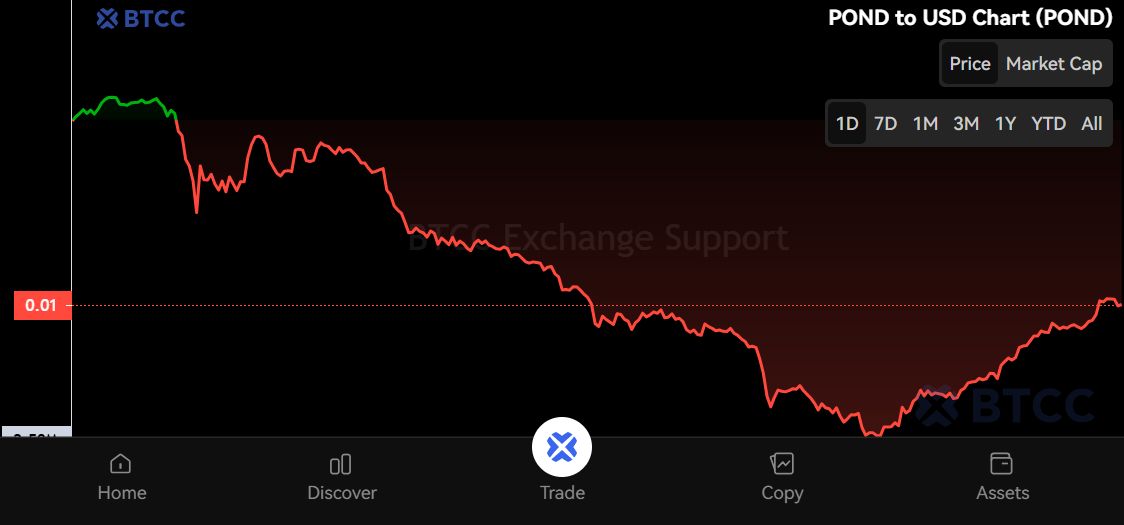Open the Assets tab
The image size is (1124, 525).
(1002, 477)
